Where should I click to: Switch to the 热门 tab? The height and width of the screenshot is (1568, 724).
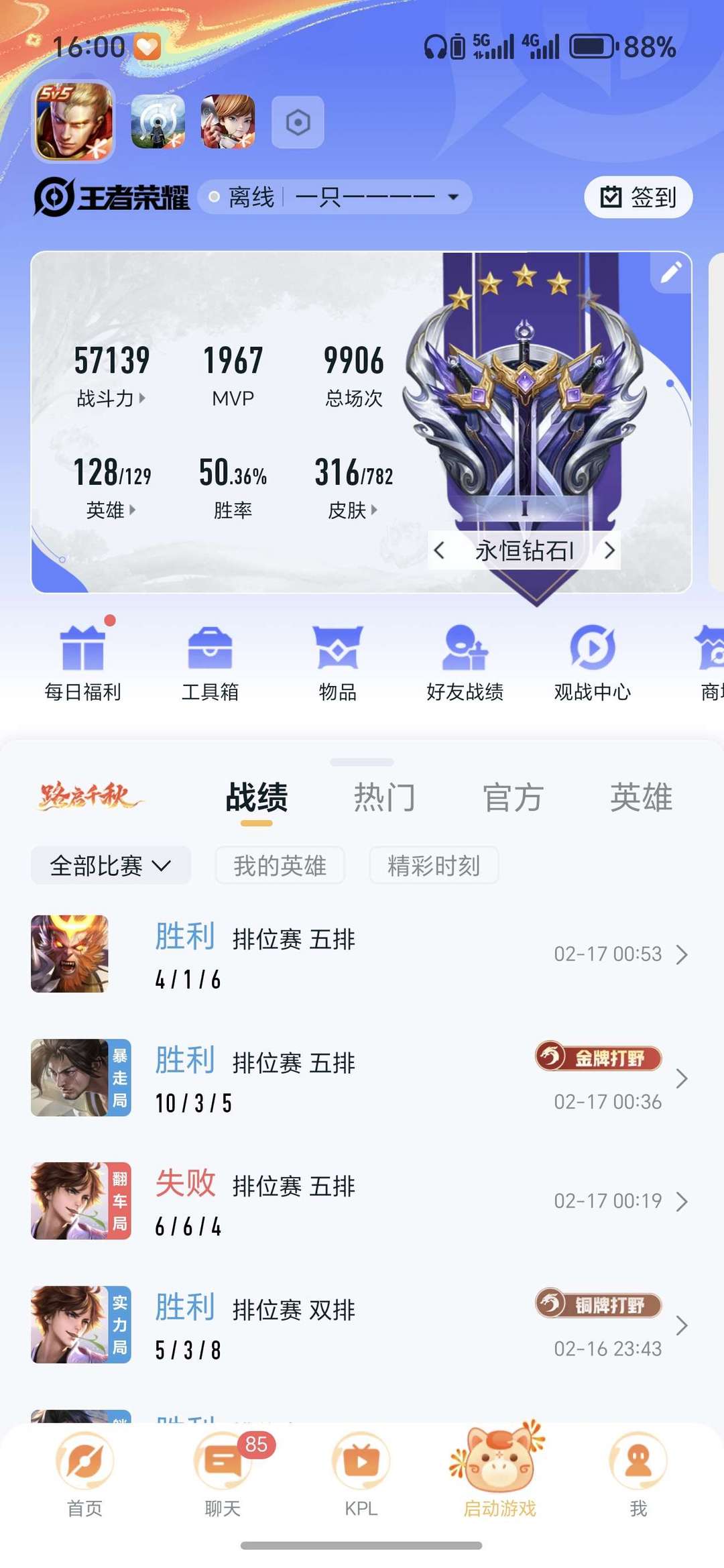coord(385,797)
